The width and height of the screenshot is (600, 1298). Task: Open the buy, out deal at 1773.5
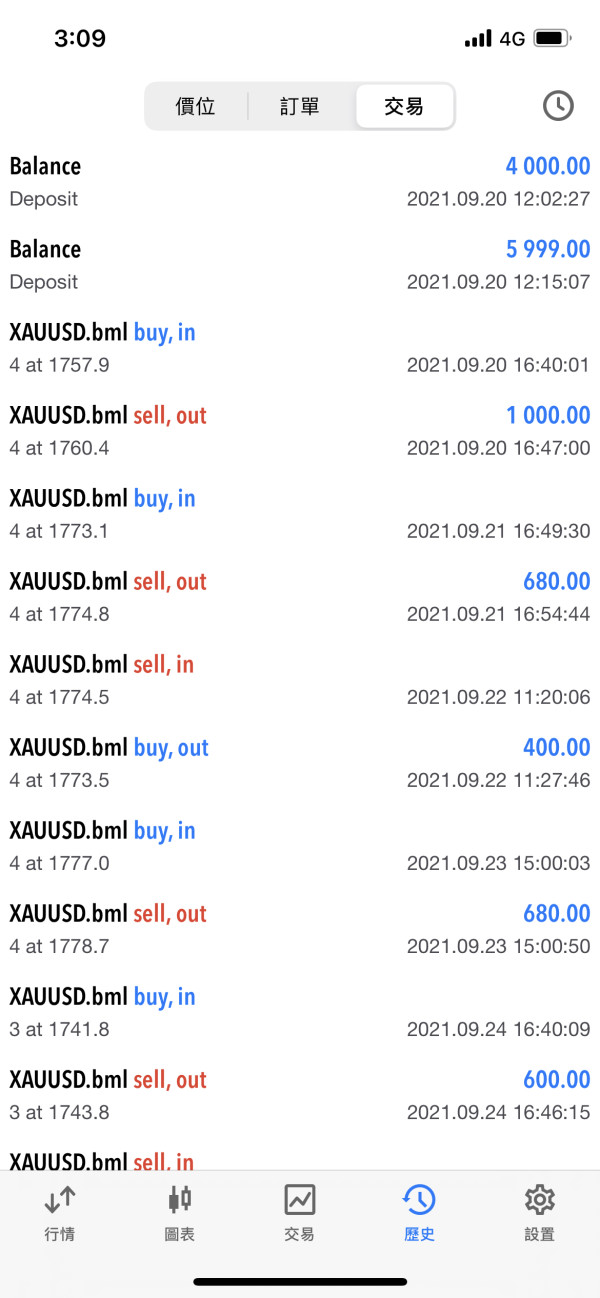click(300, 763)
